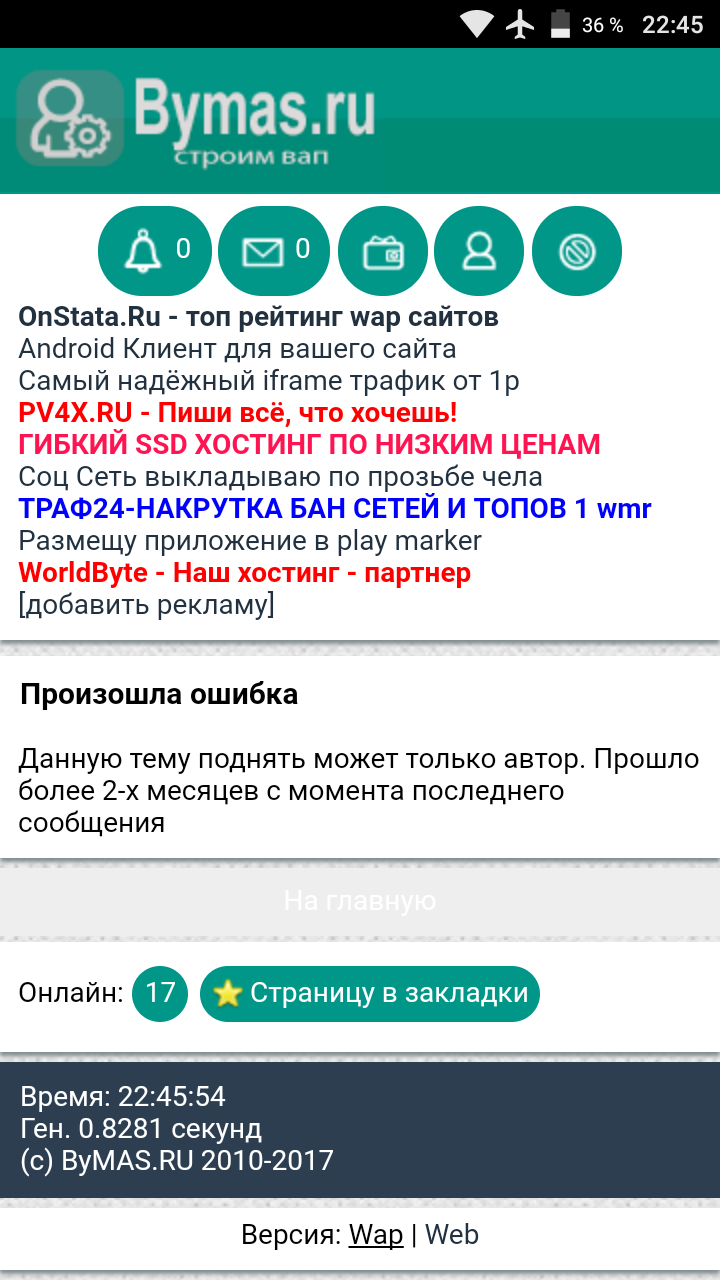Tap добавить рекламу link
This screenshot has height=1280, width=720.
[146, 605]
